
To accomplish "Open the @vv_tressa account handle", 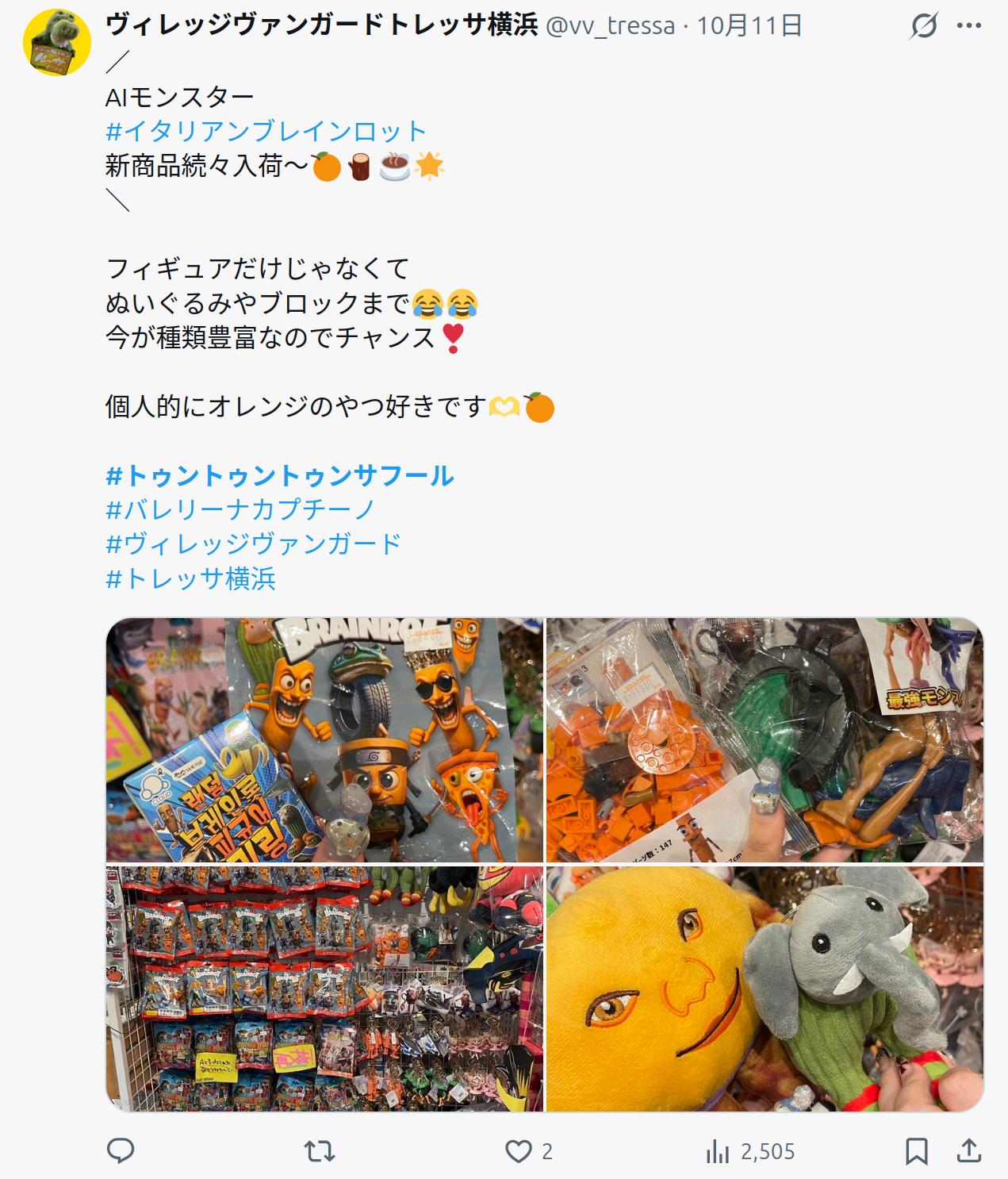I will [610, 26].
